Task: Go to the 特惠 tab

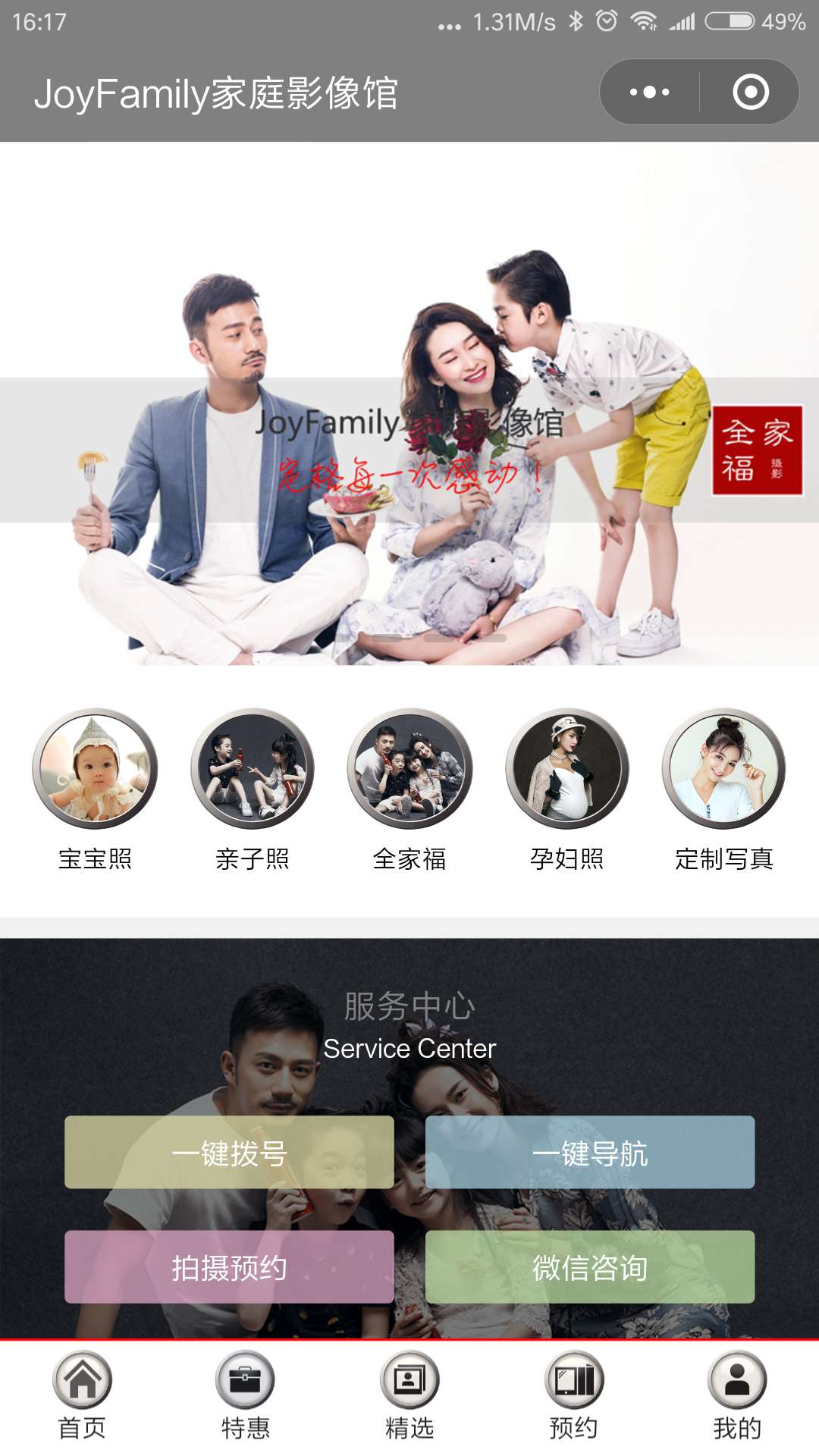Action: tap(246, 1395)
